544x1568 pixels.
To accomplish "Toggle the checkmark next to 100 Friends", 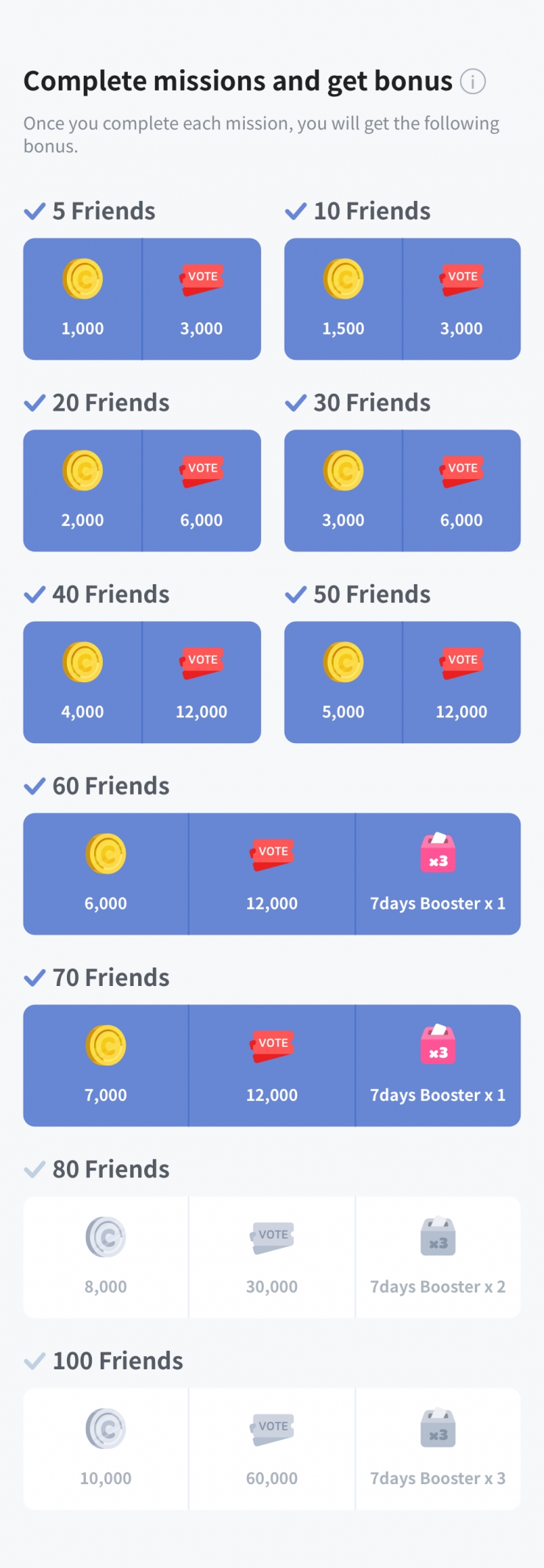I will click(34, 1361).
